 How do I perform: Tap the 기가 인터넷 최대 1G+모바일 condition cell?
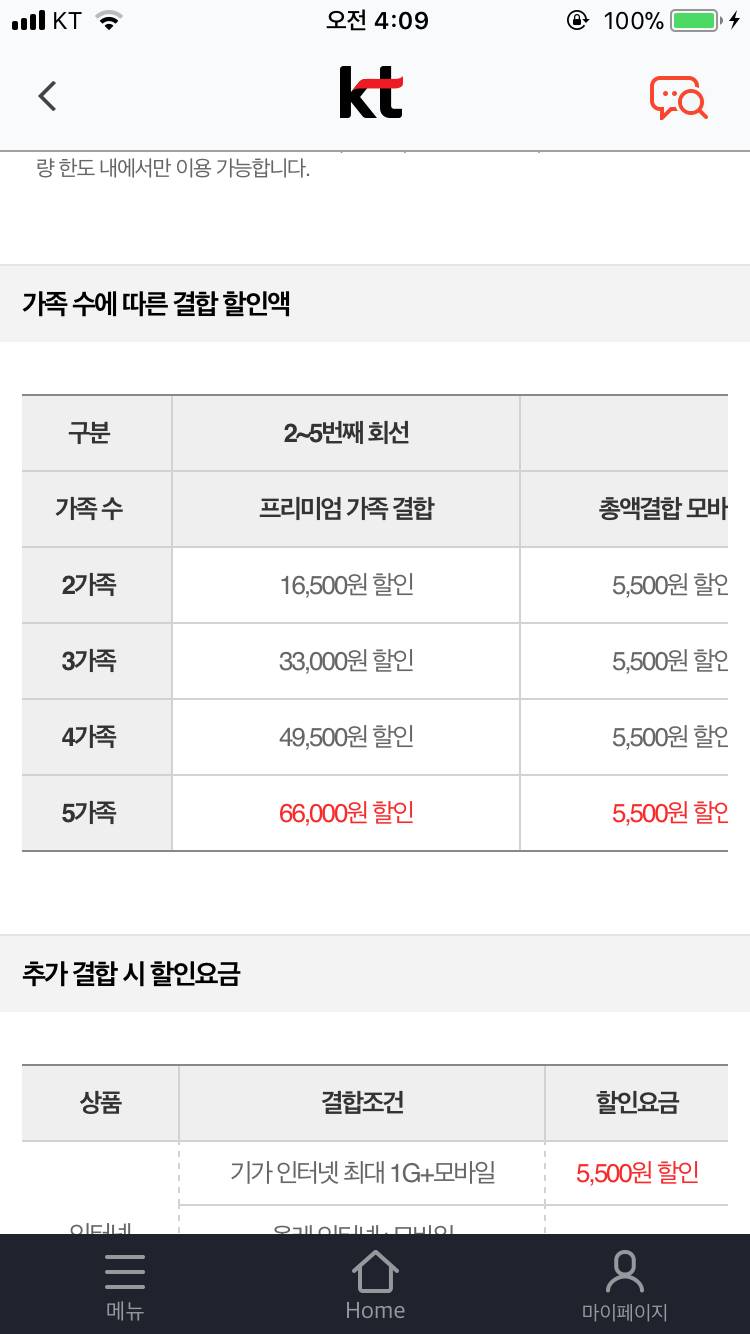pyautogui.click(x=361, y=1172)
